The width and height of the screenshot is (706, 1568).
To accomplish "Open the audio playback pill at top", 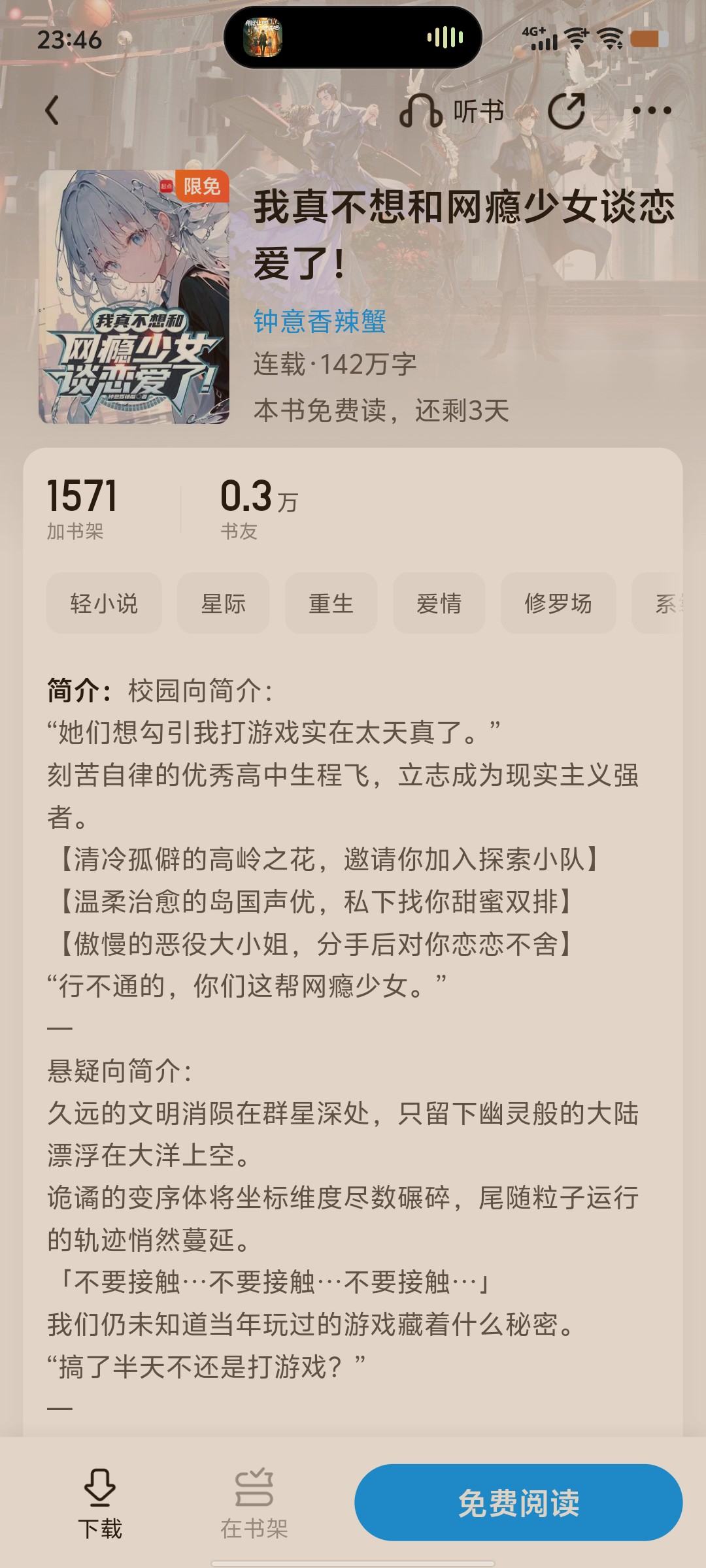I will tap(353, 37).
